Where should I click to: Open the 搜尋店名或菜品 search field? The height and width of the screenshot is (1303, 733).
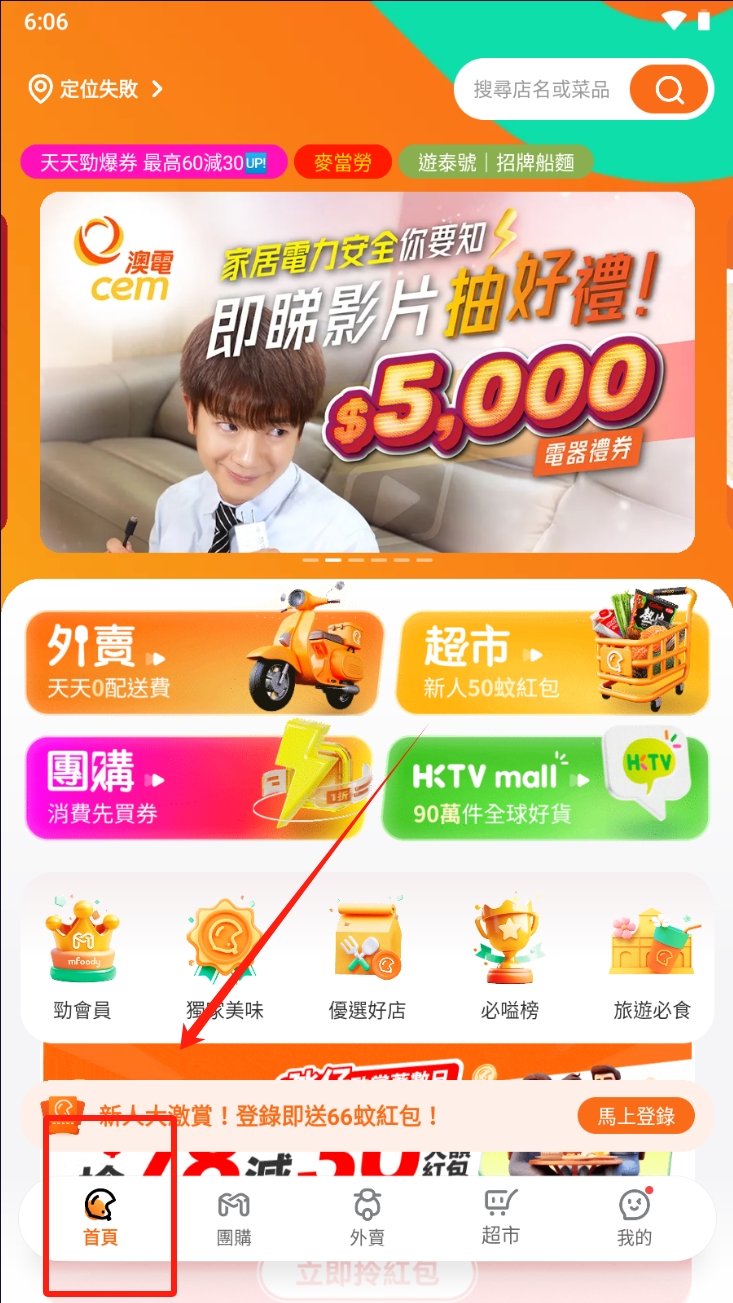[x=541, y=90]
